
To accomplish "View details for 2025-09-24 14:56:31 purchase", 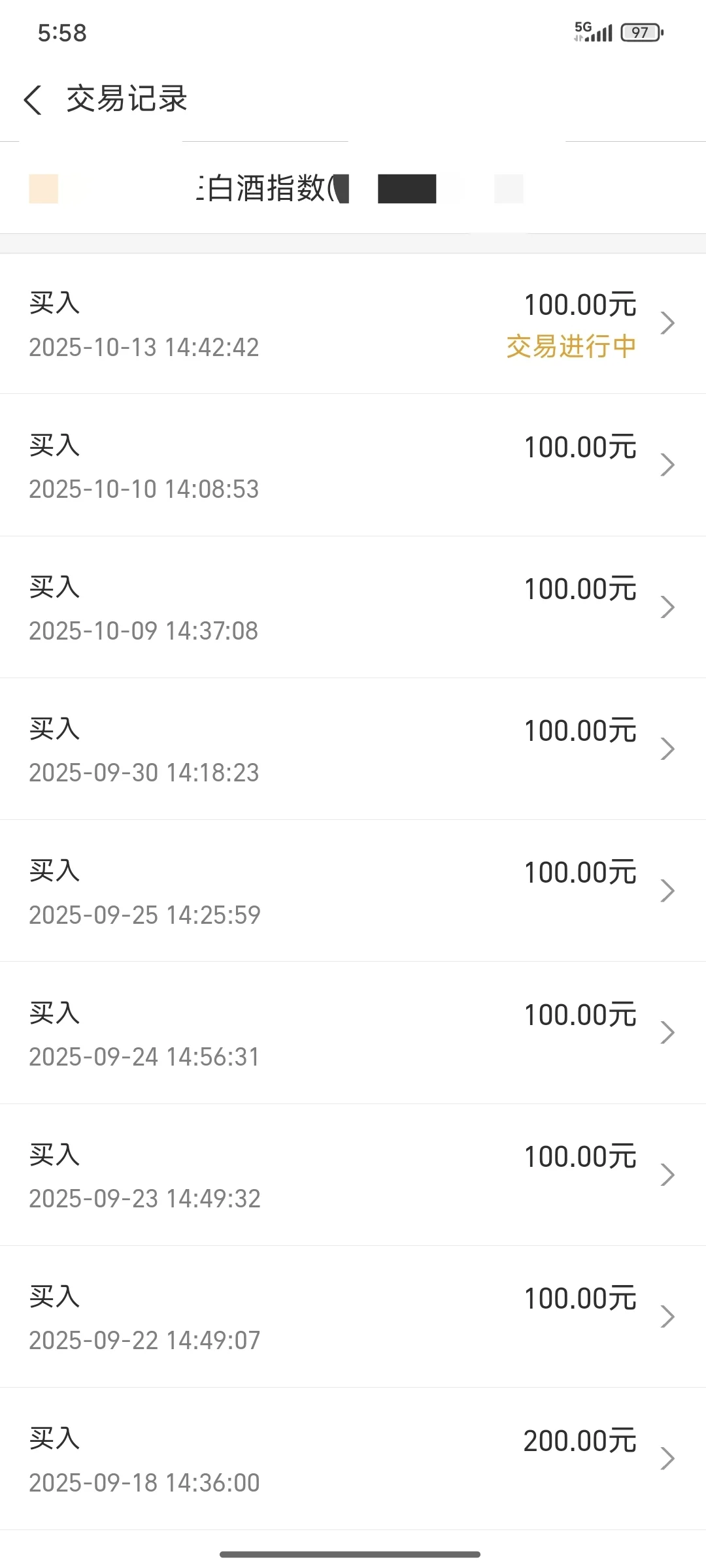I will pos(353,1034).
